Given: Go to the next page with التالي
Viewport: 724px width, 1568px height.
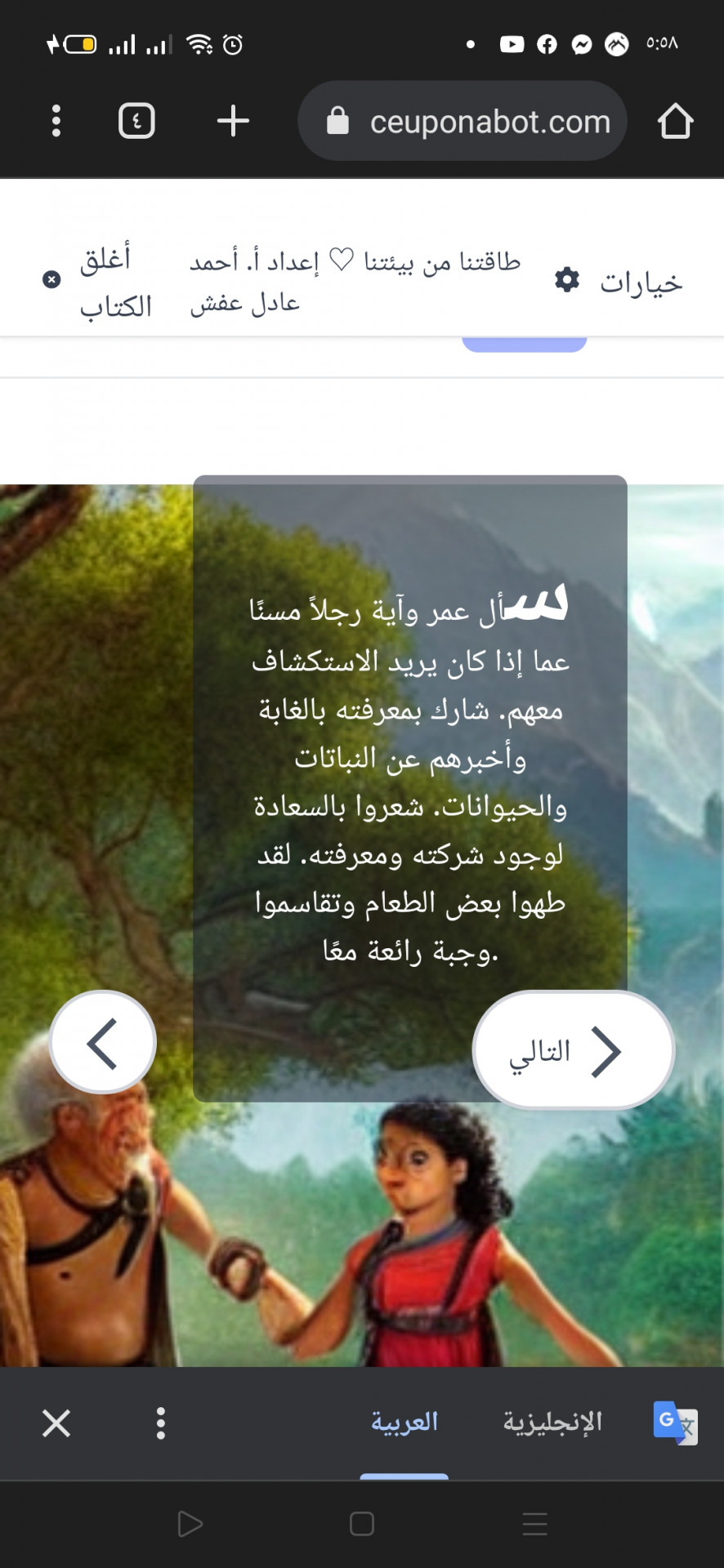Looking at the screenshot, I should click(x=573, y=1050).
